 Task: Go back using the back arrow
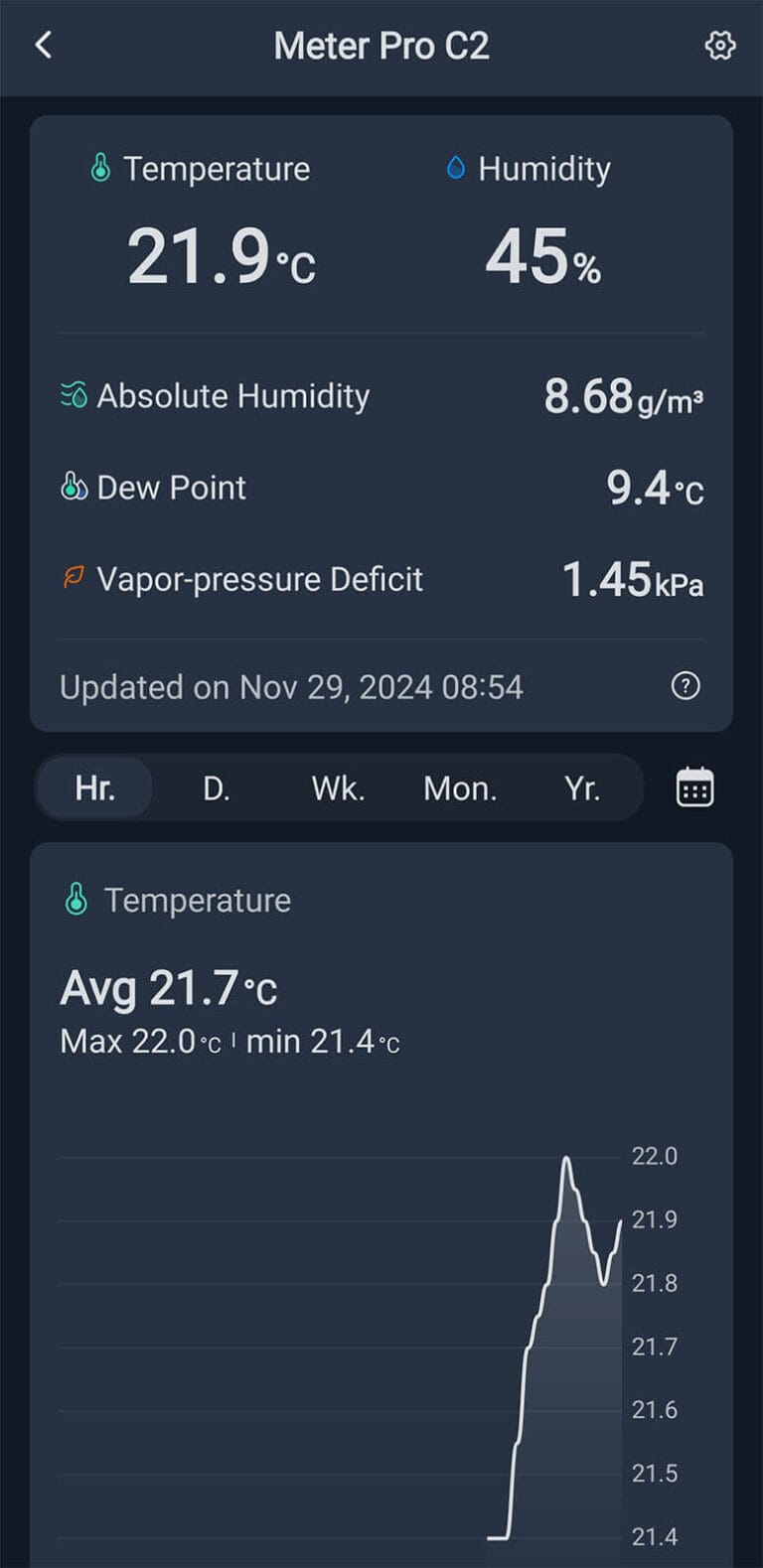tap(42, 45)
